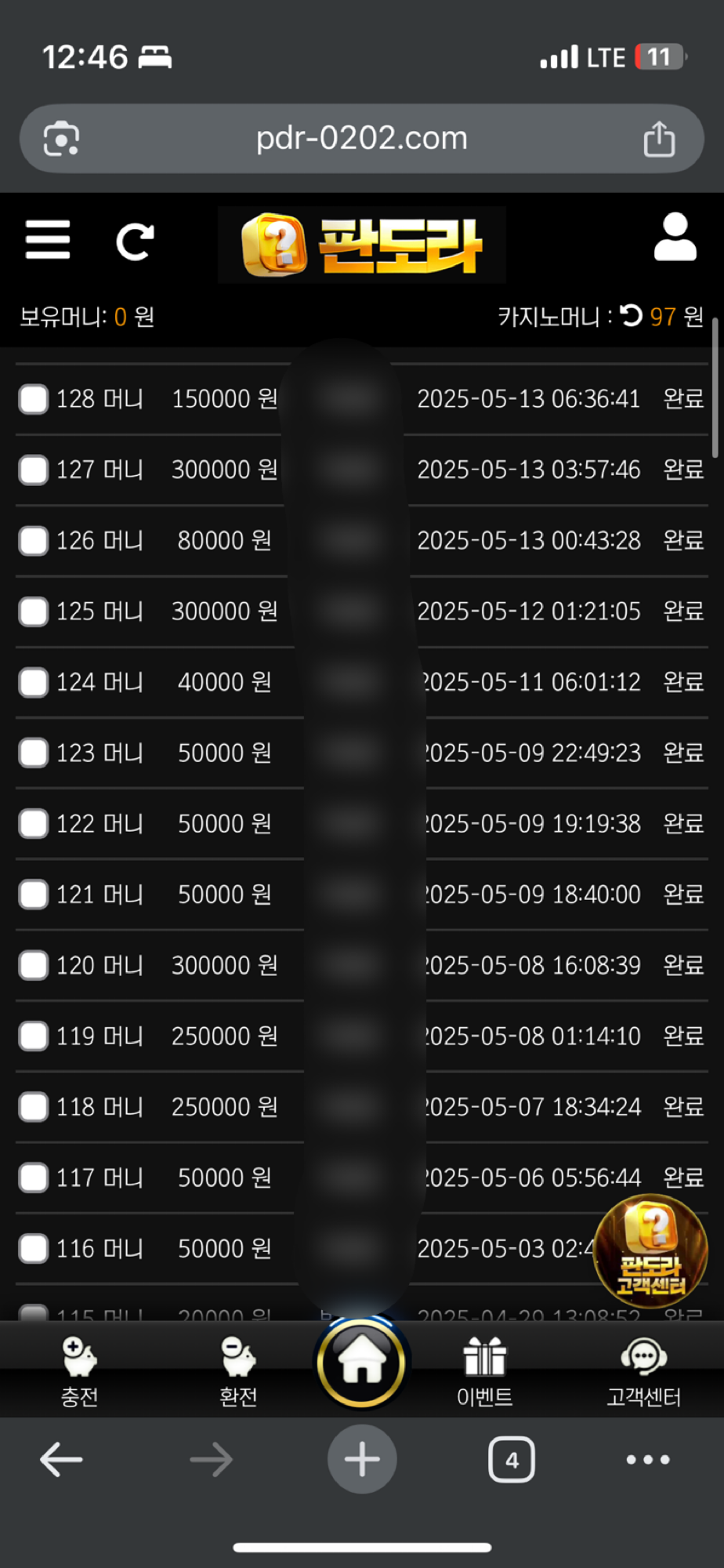
Task: Open the browser tab switcher showing 4
Action: (512, 1460)
